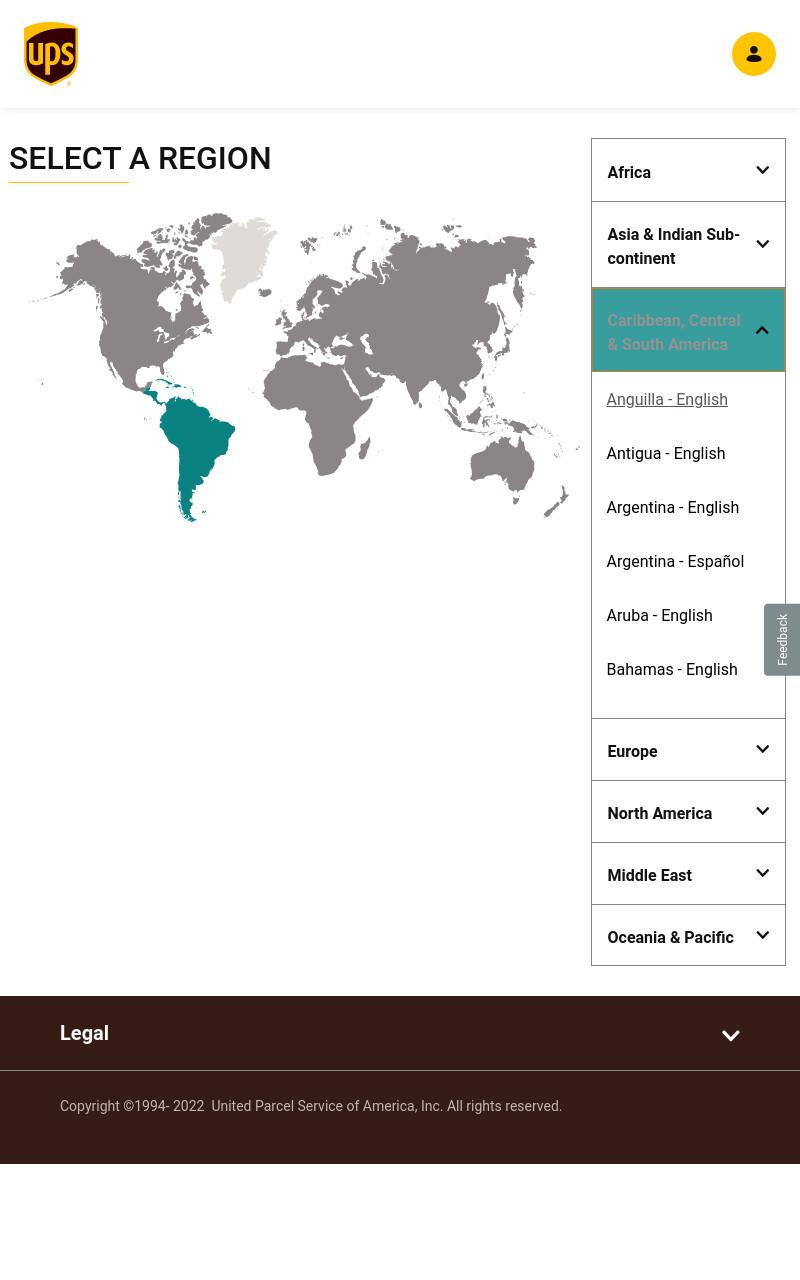This screenshot has width=800, height=1280.
Task: Open the Feedback side tab
Action: click(x=782, y=640)
